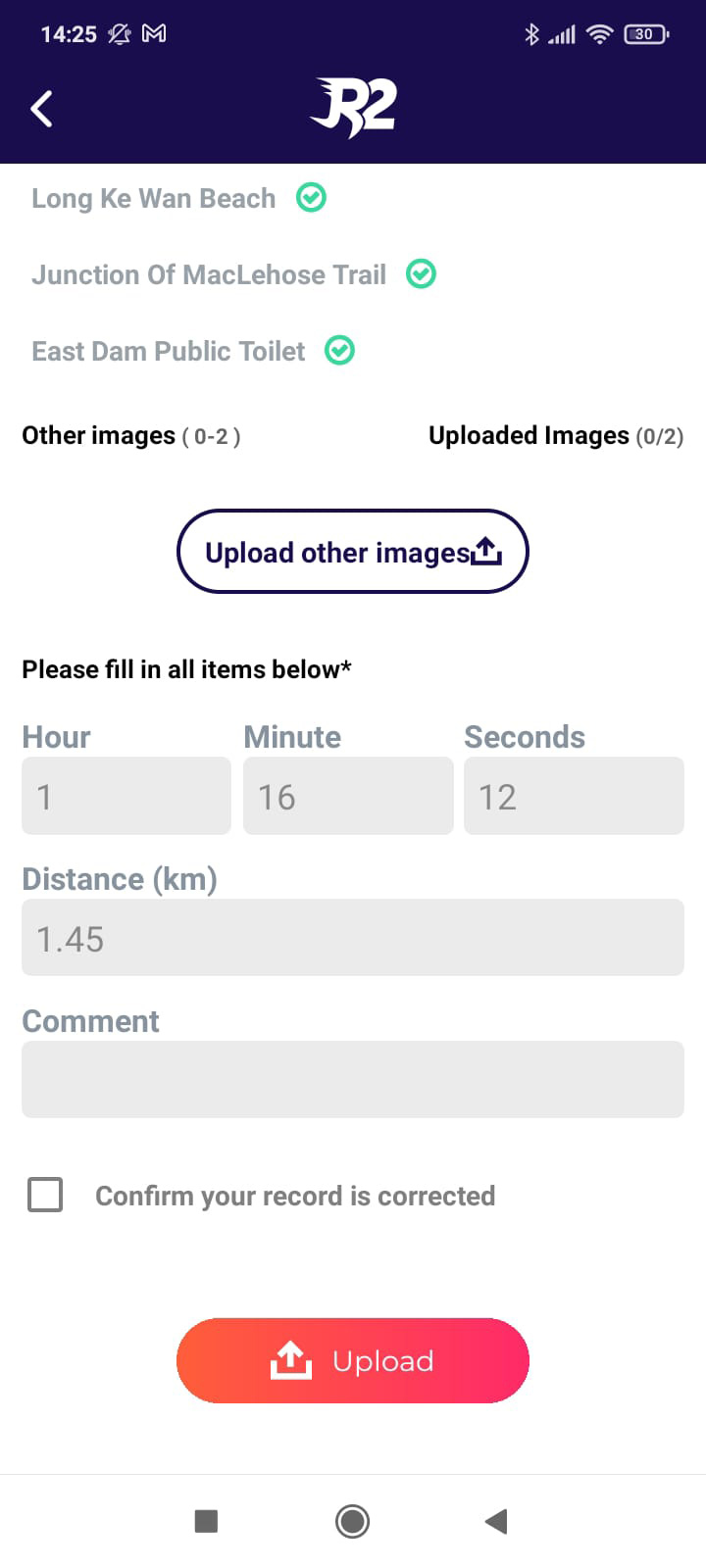The width and height of the screenshot is (706, 1568).
Task: Go back using the top-left arrow
Action: [x=42, y=109]
